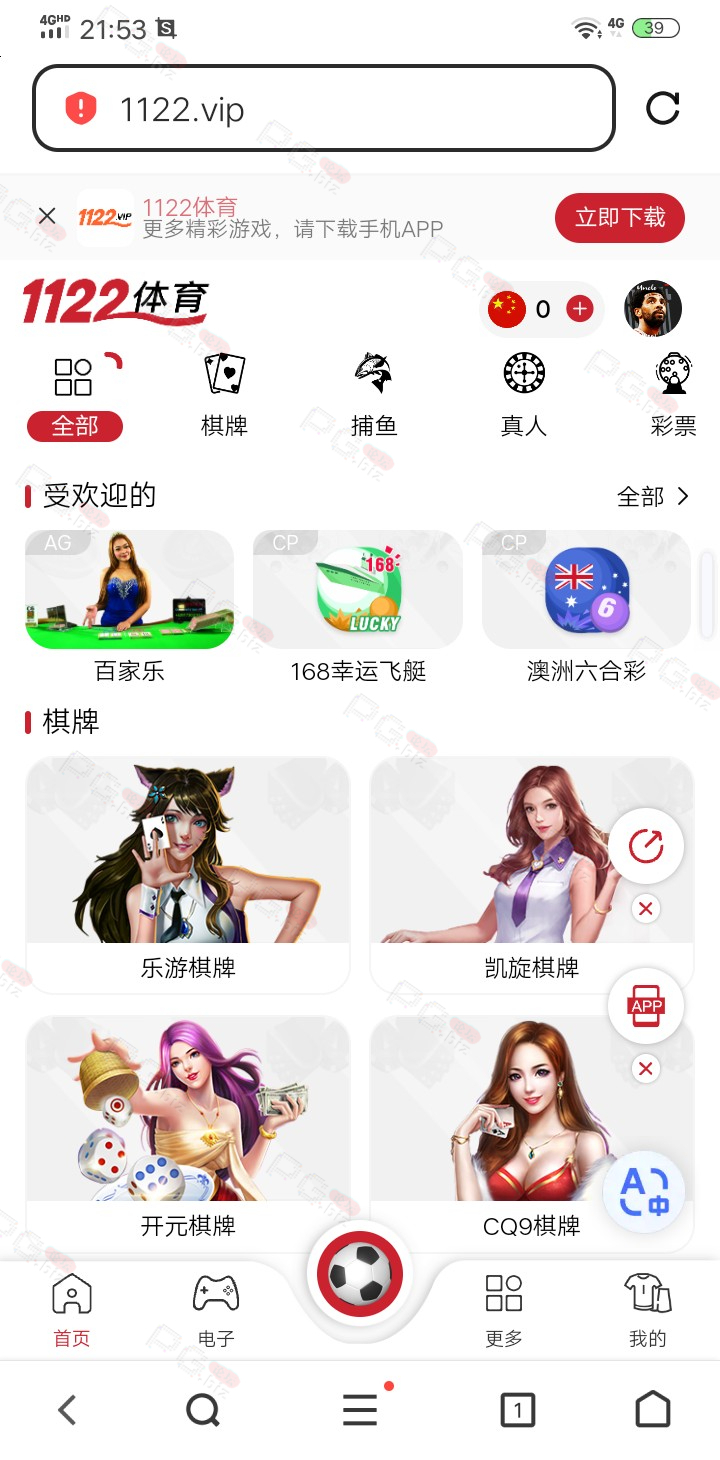This screenshot has height=1460, width=720.
Task: View 全部 popular games
Action: 653,496
